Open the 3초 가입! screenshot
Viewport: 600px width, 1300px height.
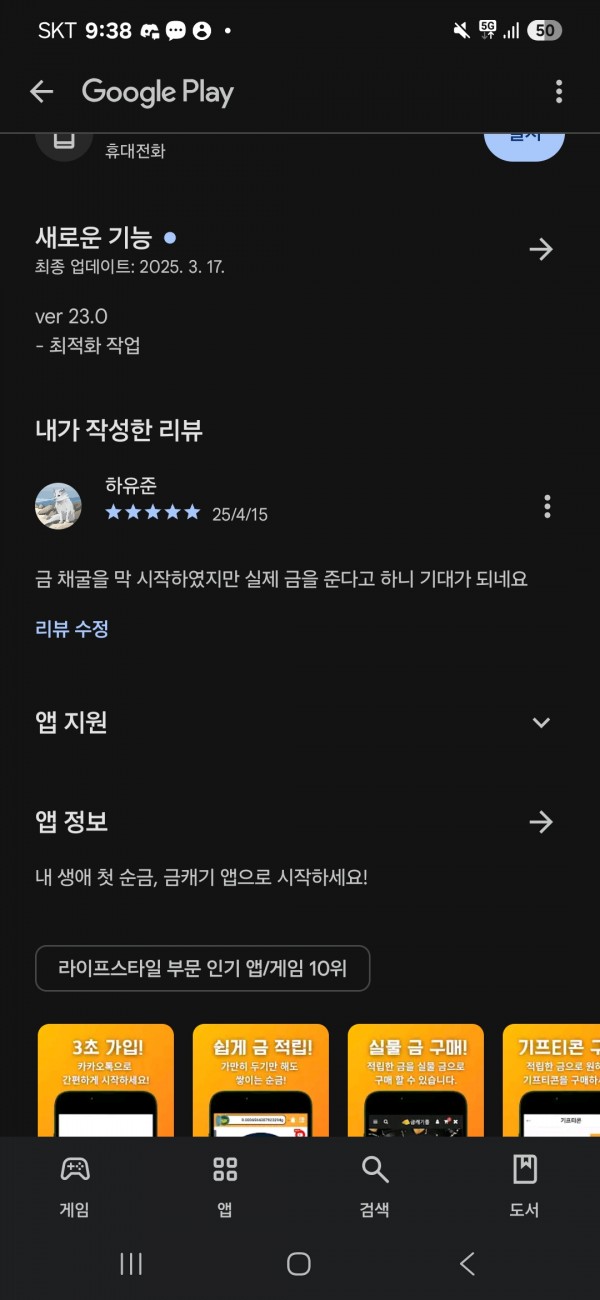coord(106,1080)
